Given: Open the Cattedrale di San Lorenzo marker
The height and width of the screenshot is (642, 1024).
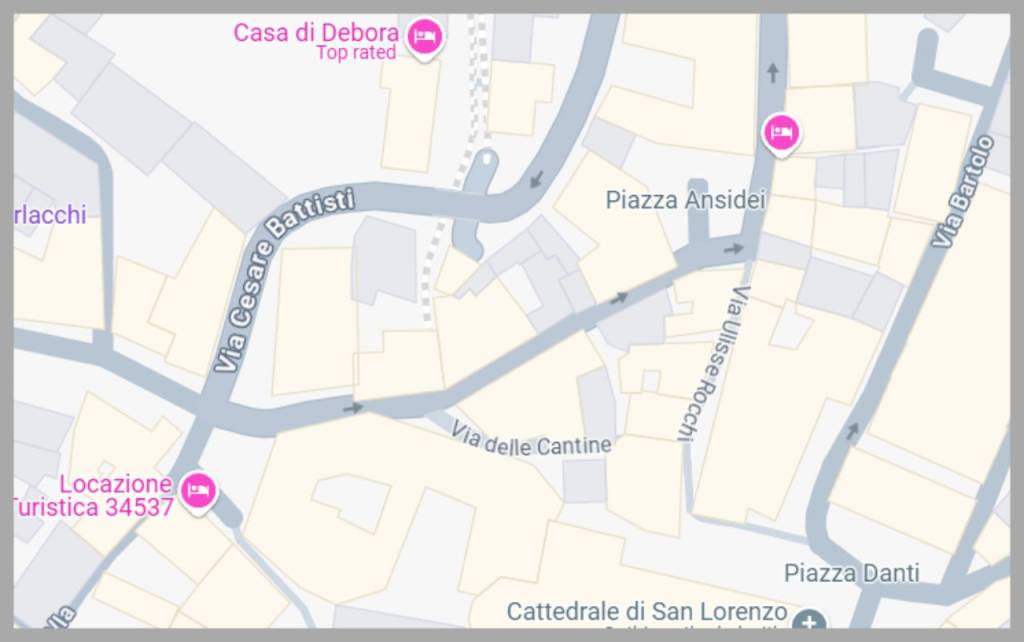Looking at the screenshot, I should point(808,621).
